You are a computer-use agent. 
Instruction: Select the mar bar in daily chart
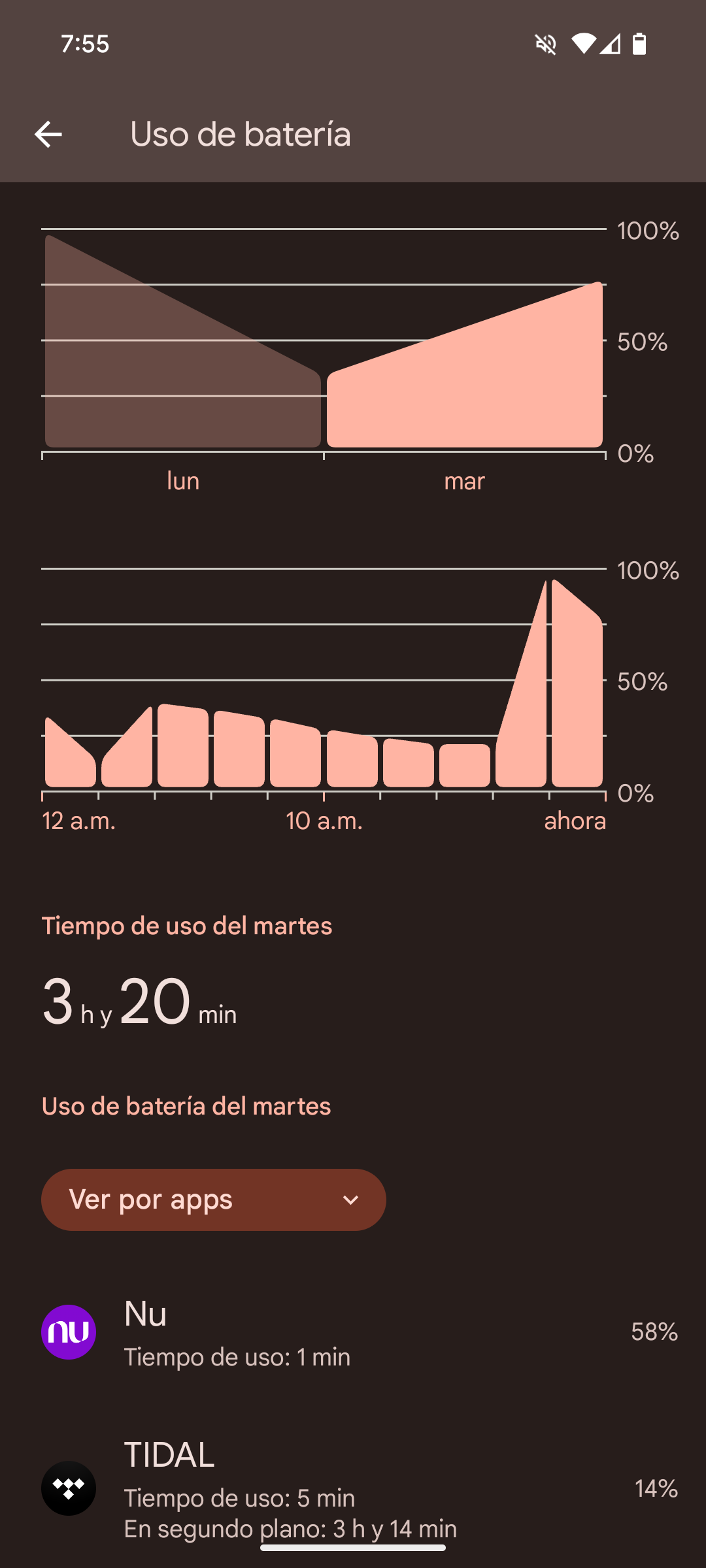coord(464,392)
